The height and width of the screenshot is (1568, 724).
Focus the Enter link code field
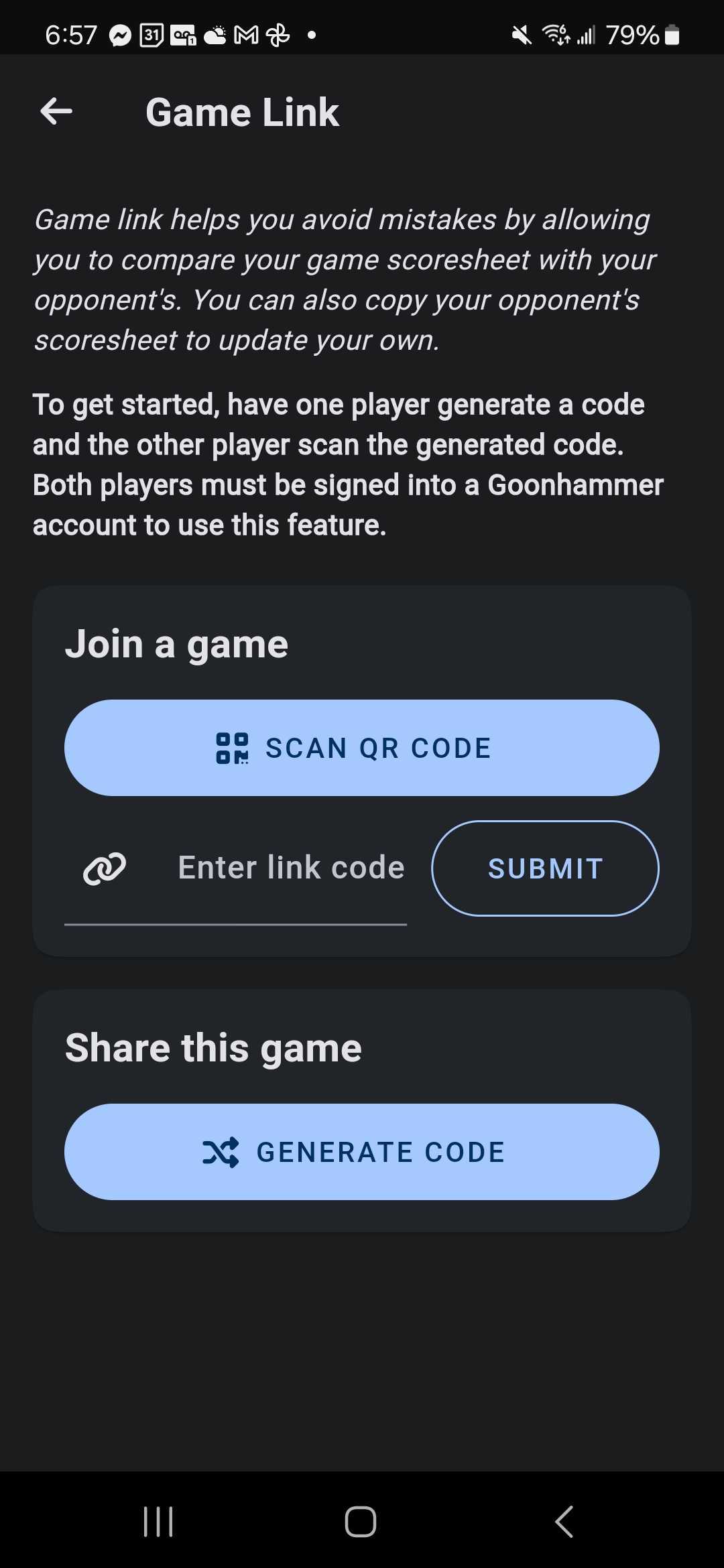(x=236, y=869)
